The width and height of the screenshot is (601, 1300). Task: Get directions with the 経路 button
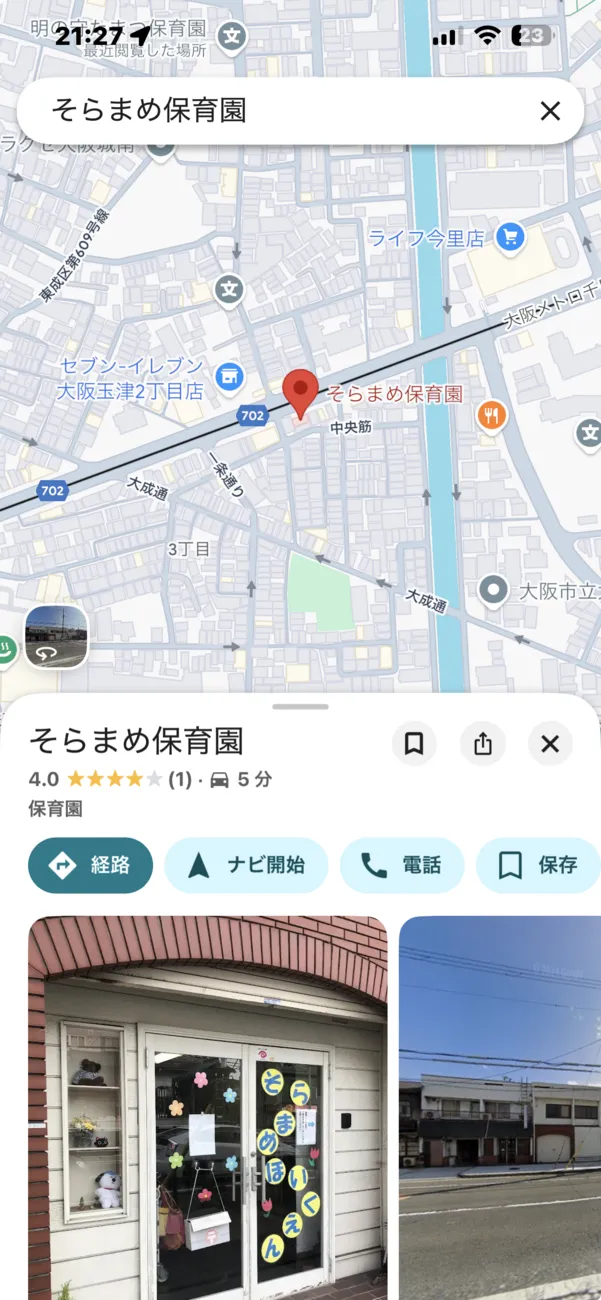(x=90, y=865)
